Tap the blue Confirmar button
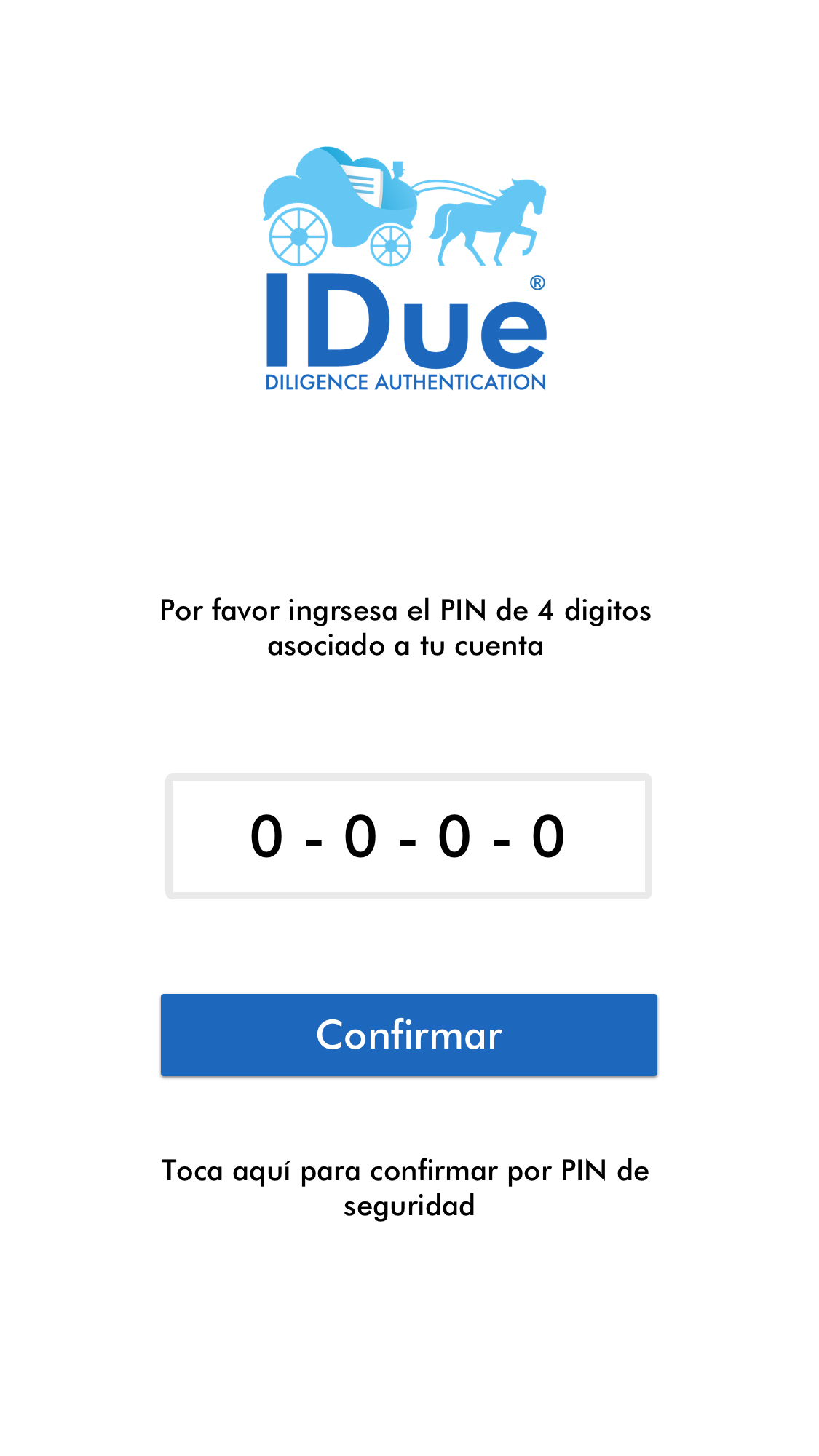Image resolution: width=819 pixels, height=1456 pixels. coord(408,1035)
